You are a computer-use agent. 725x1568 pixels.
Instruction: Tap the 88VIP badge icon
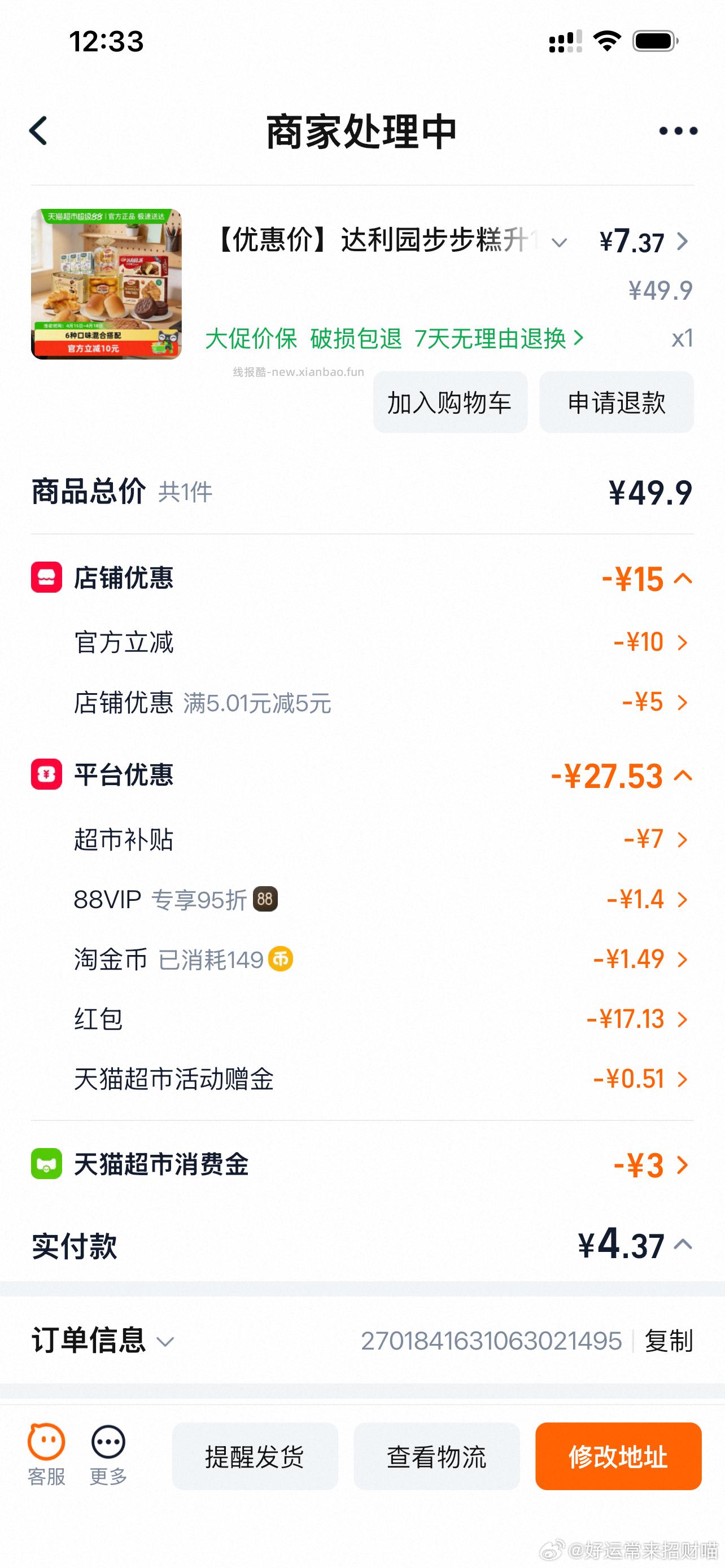click(x=264, y=899)
